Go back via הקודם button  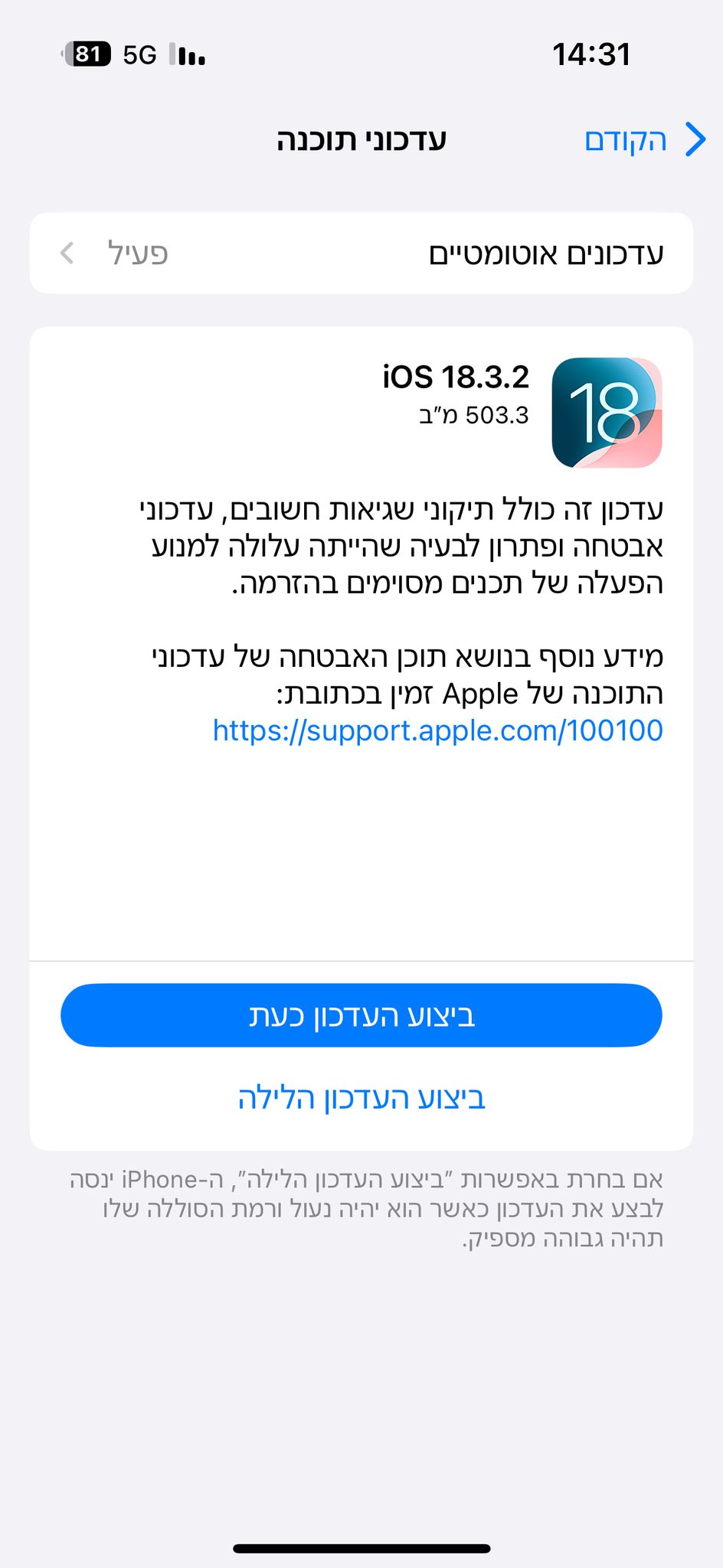[642, 141]
